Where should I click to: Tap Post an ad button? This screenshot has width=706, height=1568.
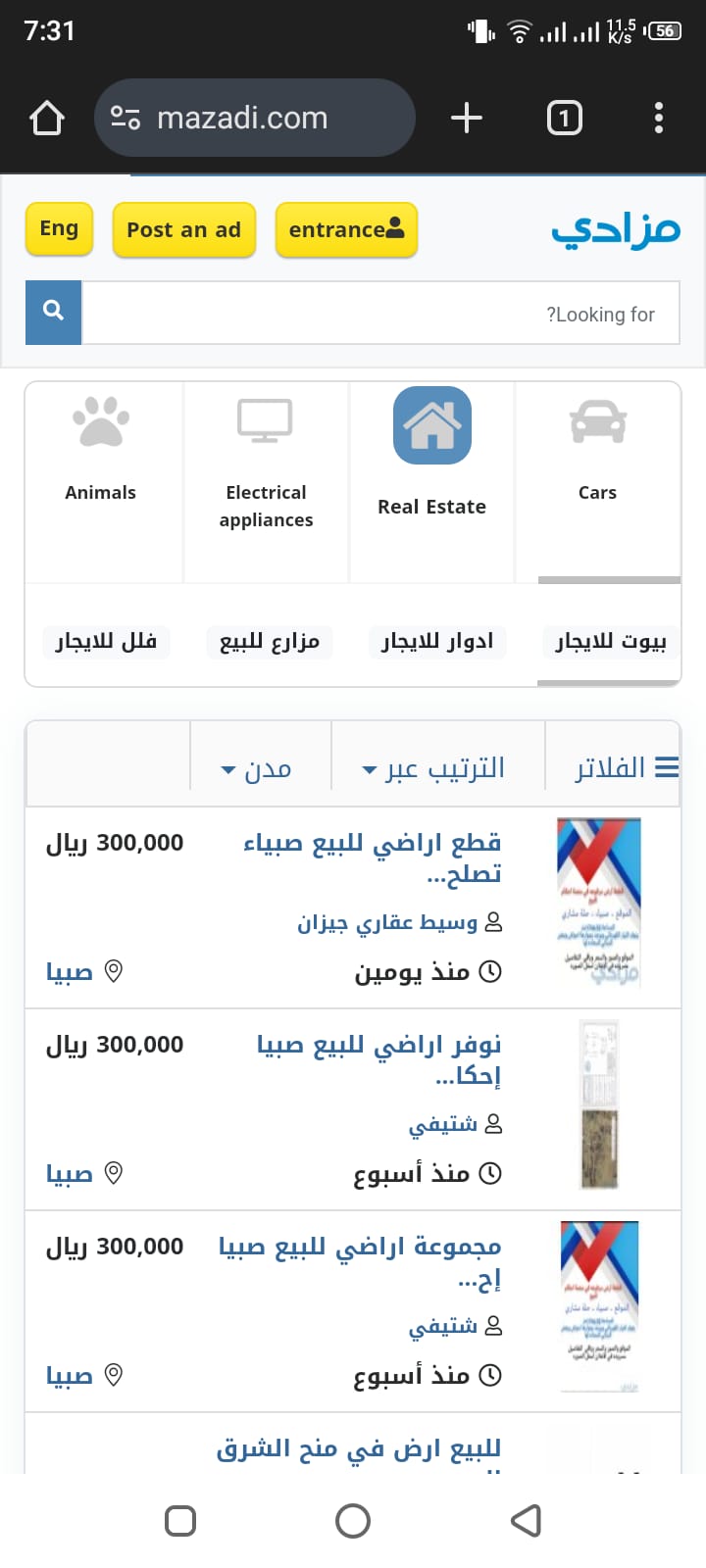[184, 230]
